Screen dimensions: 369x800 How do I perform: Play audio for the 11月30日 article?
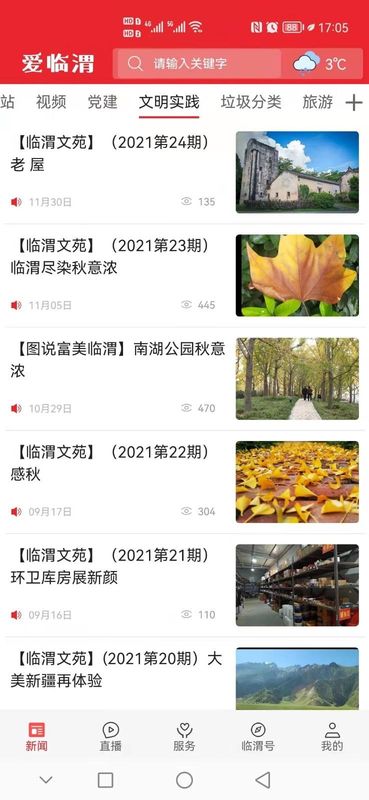click(16, 202)
